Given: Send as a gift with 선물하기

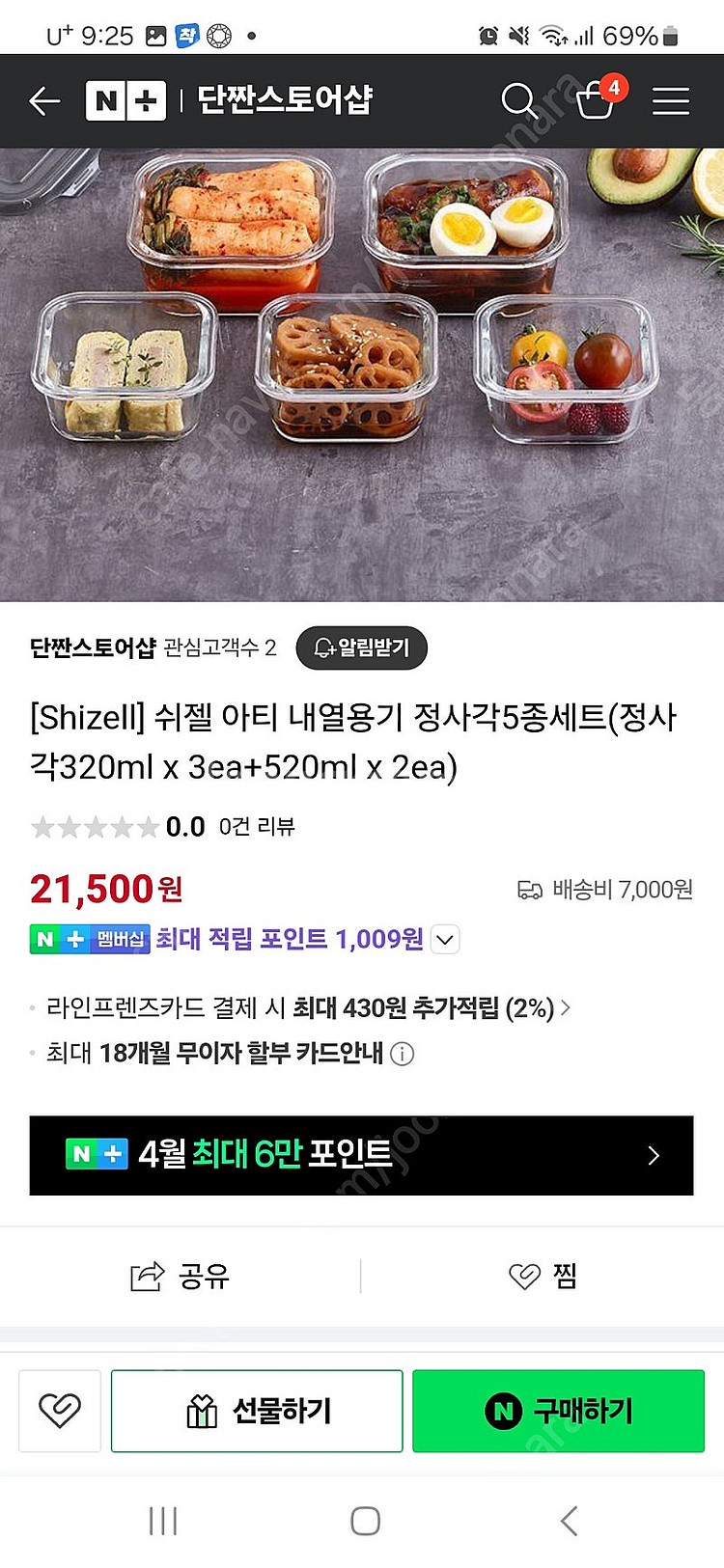Looking at the screenshot, I should [x=257, y=1411].
